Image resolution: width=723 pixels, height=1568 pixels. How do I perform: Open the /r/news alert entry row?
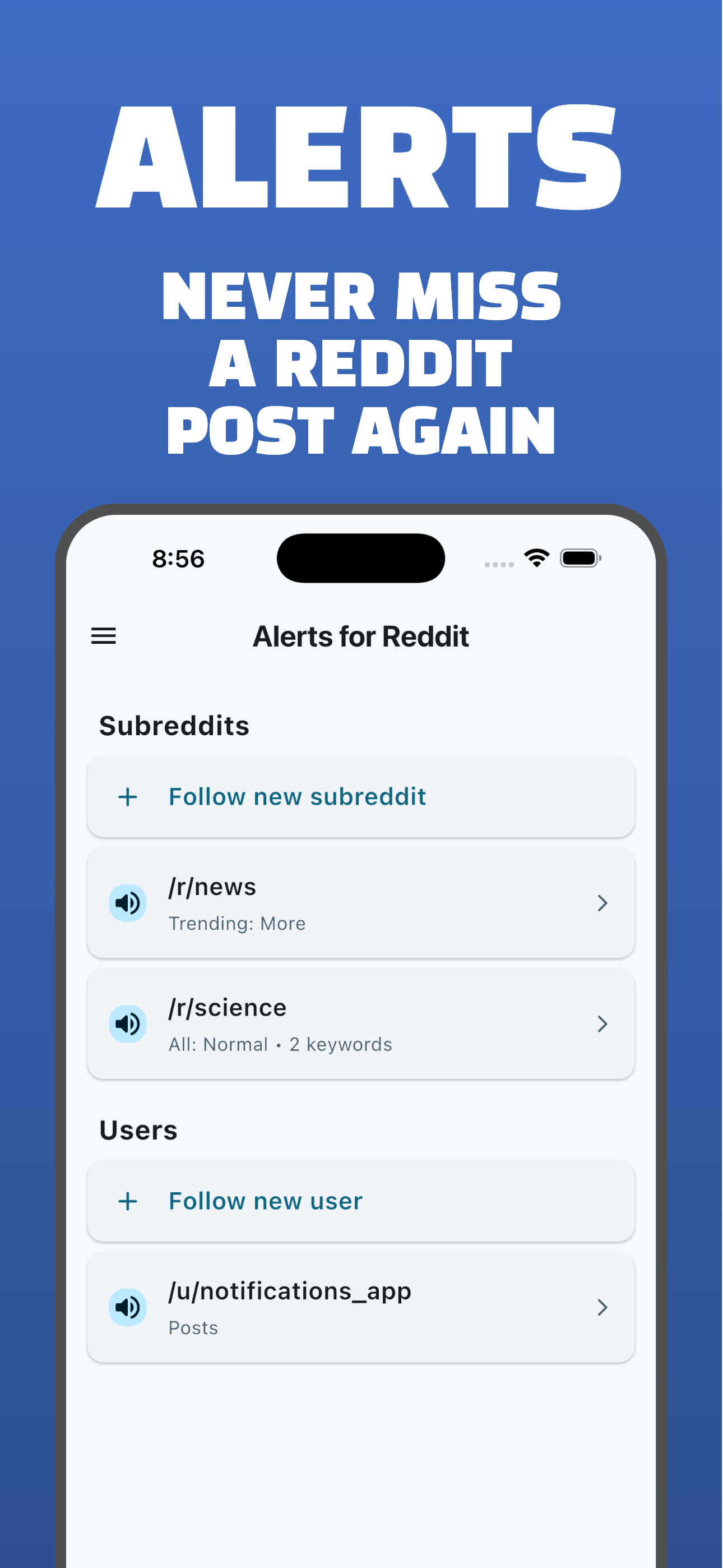361,903
